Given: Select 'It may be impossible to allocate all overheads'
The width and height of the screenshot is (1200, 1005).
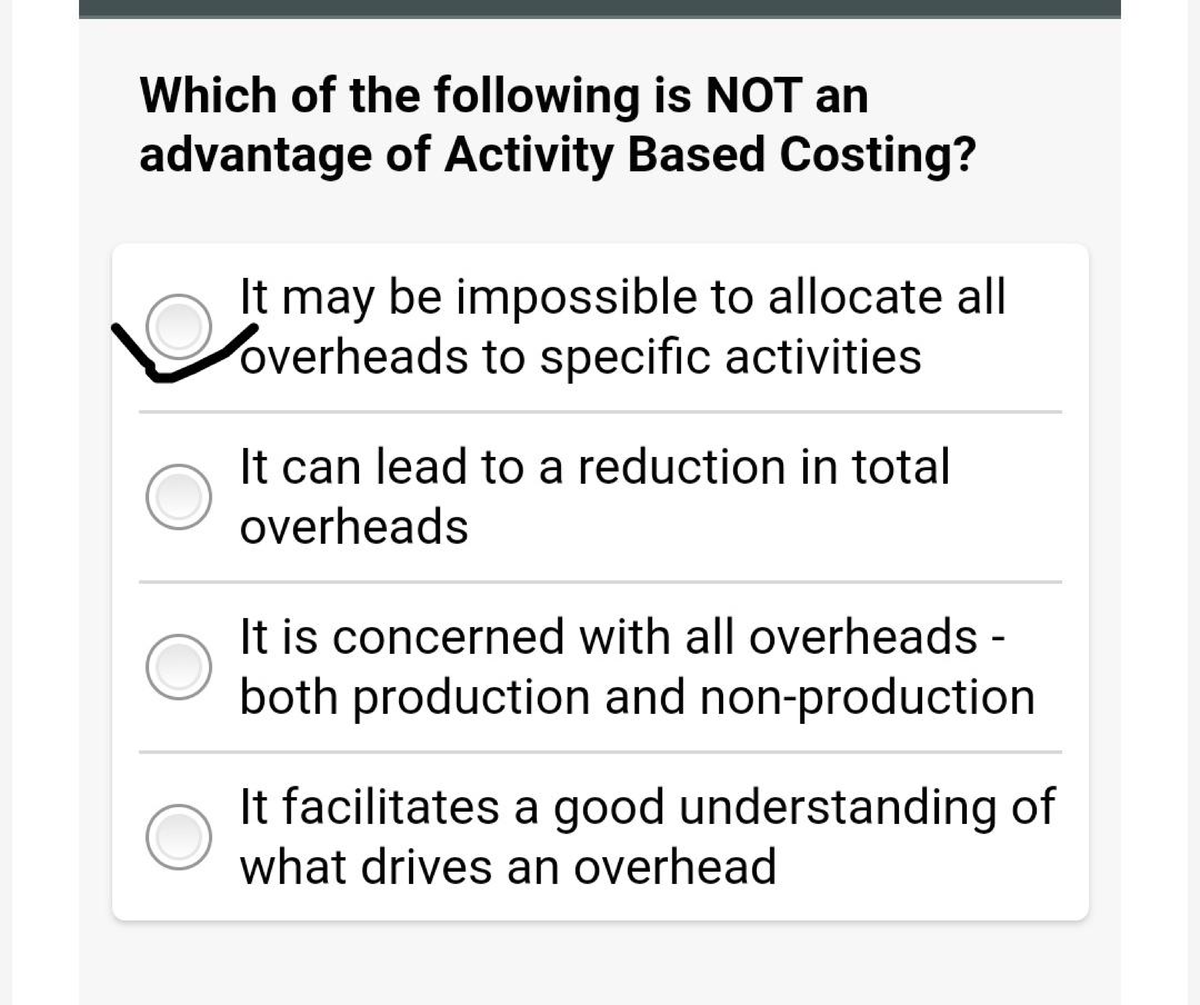Looking at the screenshot, I should pyautogui.click(x=179, y=326).
